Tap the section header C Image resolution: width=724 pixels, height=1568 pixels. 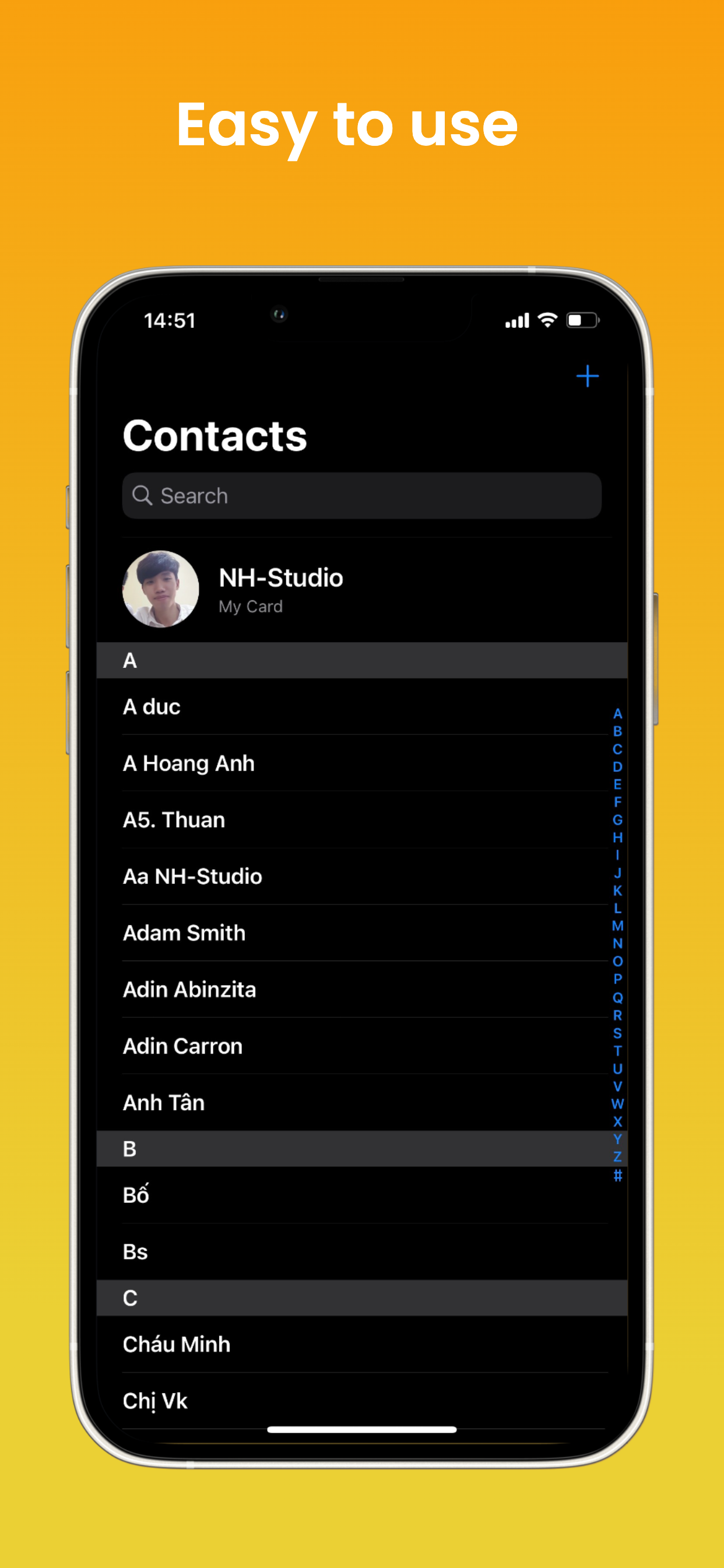click(130, 1297)
